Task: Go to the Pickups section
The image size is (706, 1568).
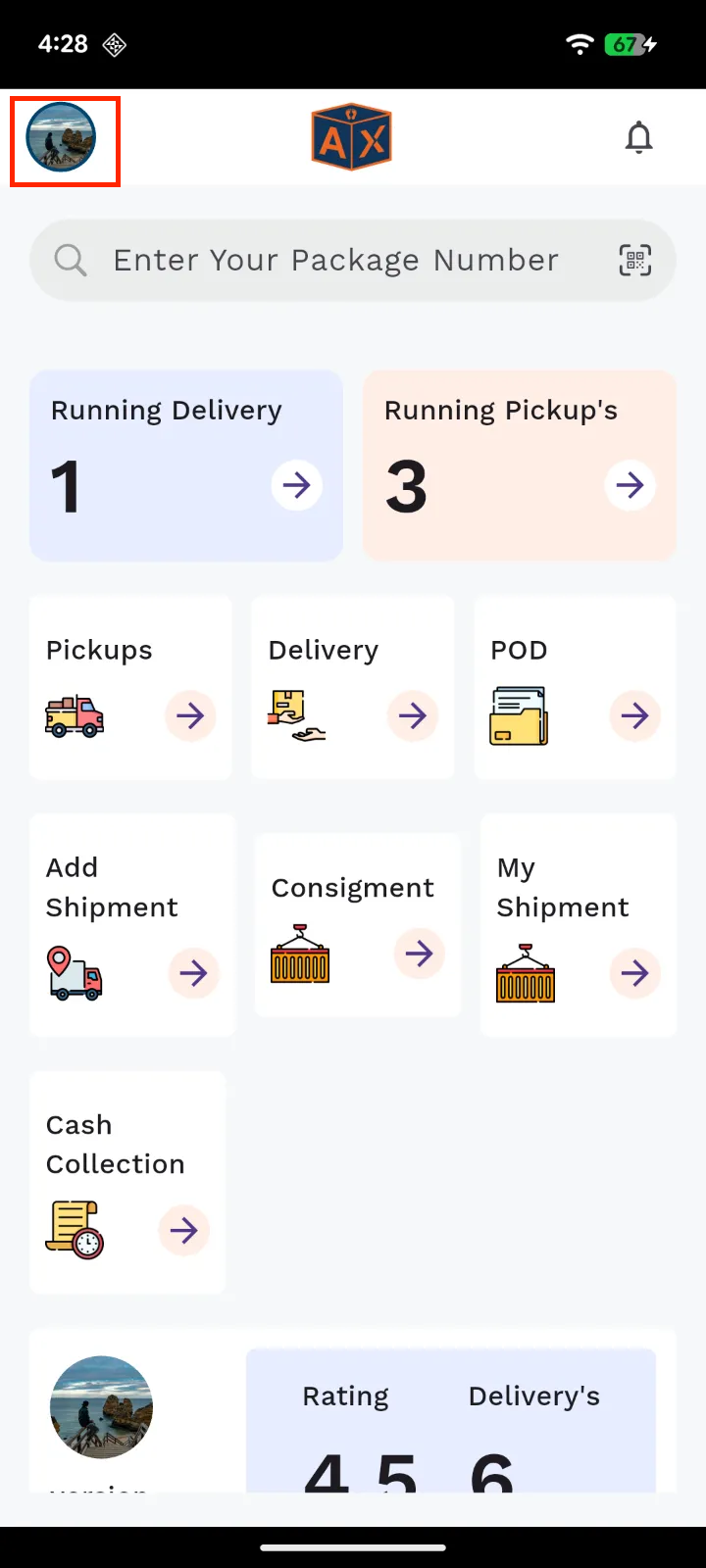Action: (130, 688)
